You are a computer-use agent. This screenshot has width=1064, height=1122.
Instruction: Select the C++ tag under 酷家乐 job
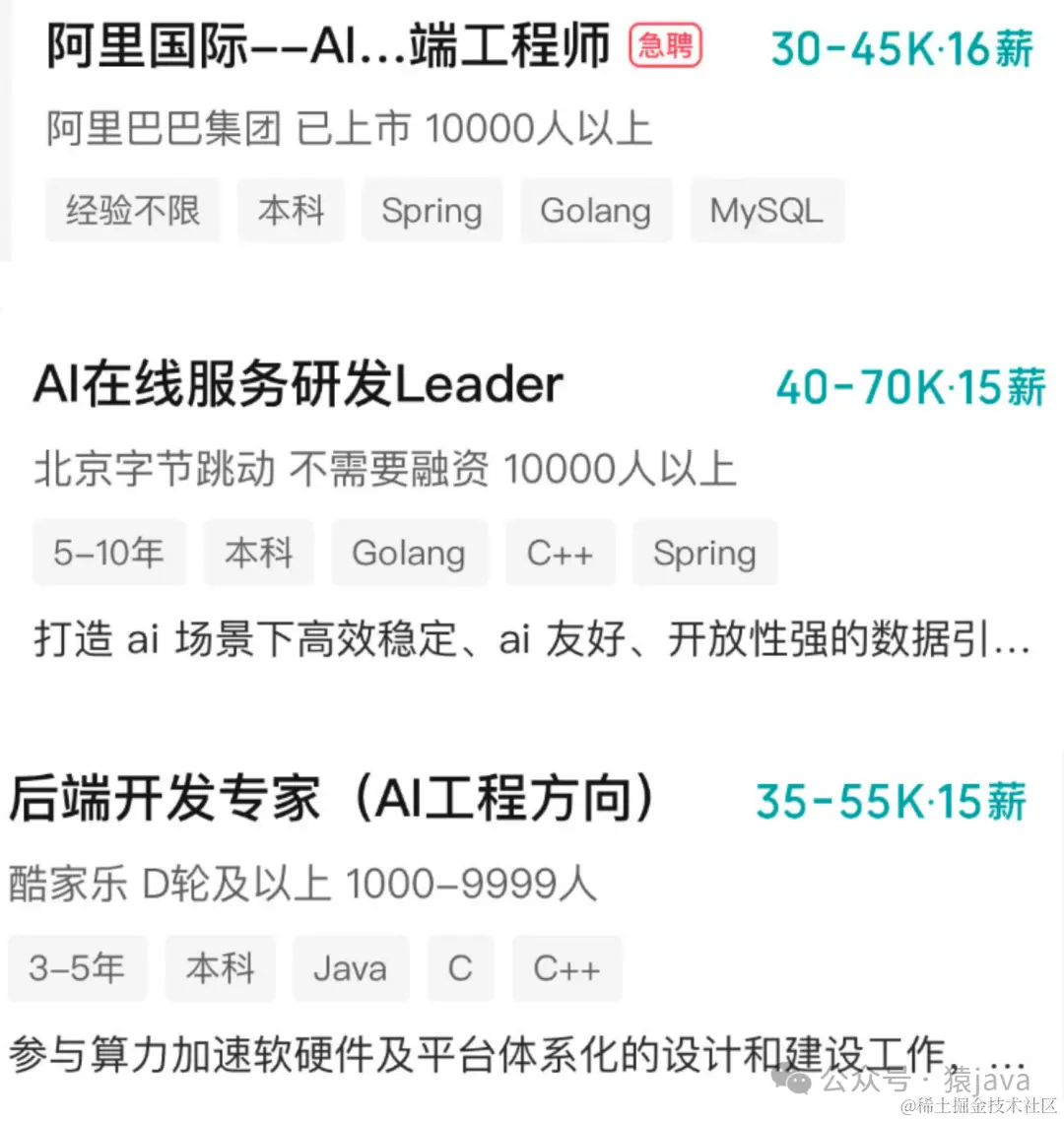pyautogui.click(x=567, y=968)
